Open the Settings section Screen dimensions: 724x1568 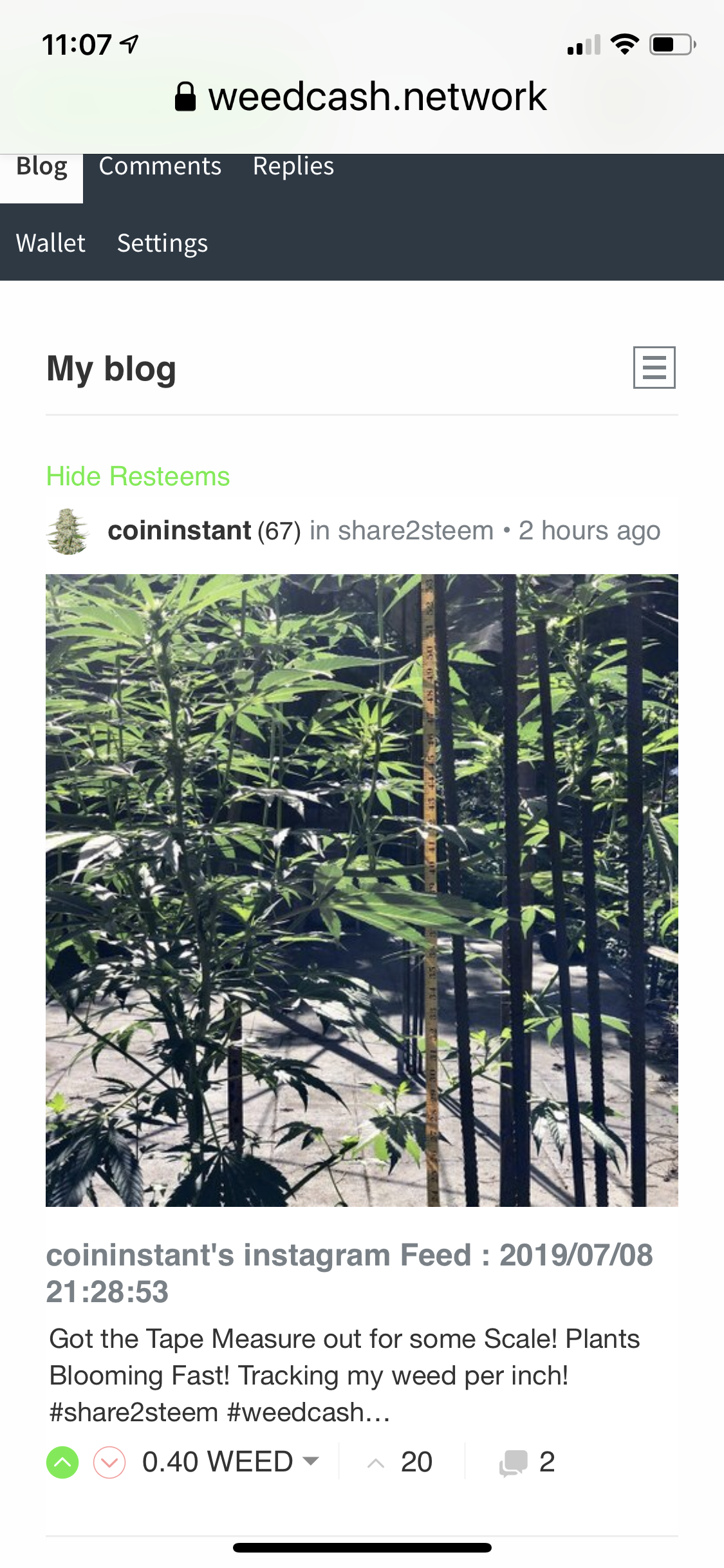[x=162, y=243]
